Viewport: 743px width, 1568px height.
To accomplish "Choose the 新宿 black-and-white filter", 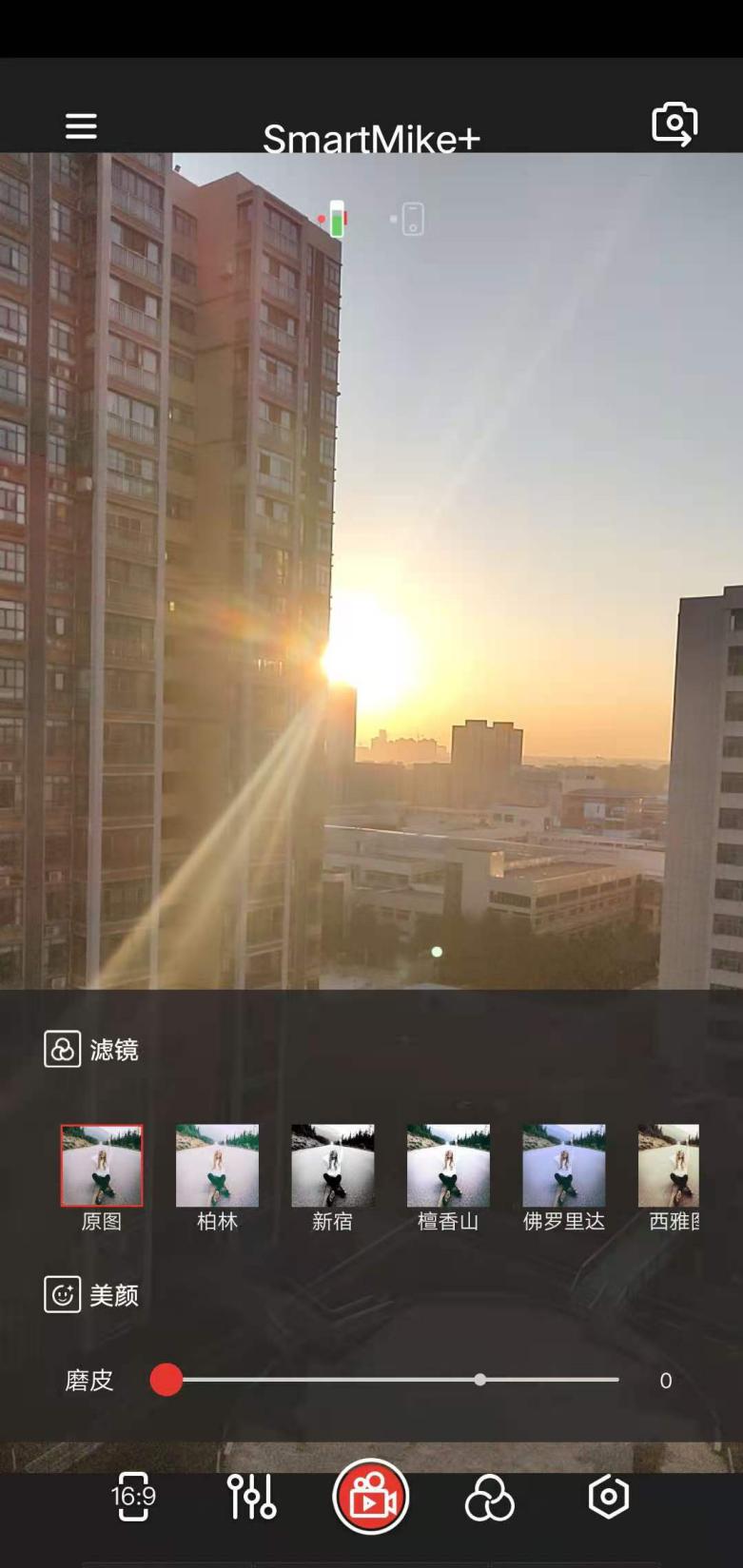I will click(332, 1166).
